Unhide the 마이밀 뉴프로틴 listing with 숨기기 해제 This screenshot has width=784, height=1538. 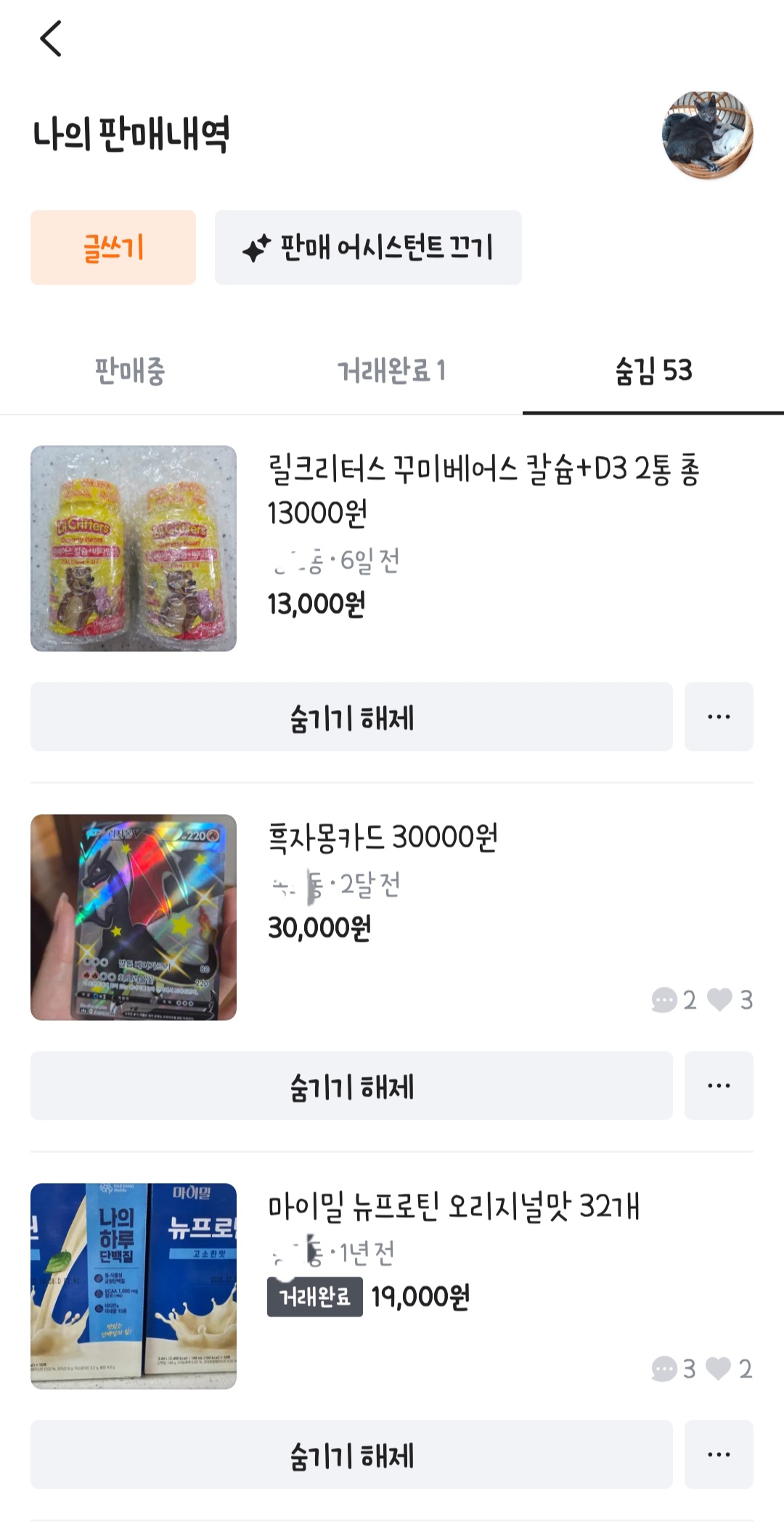pyautogui.click(x=351, y=1454)
